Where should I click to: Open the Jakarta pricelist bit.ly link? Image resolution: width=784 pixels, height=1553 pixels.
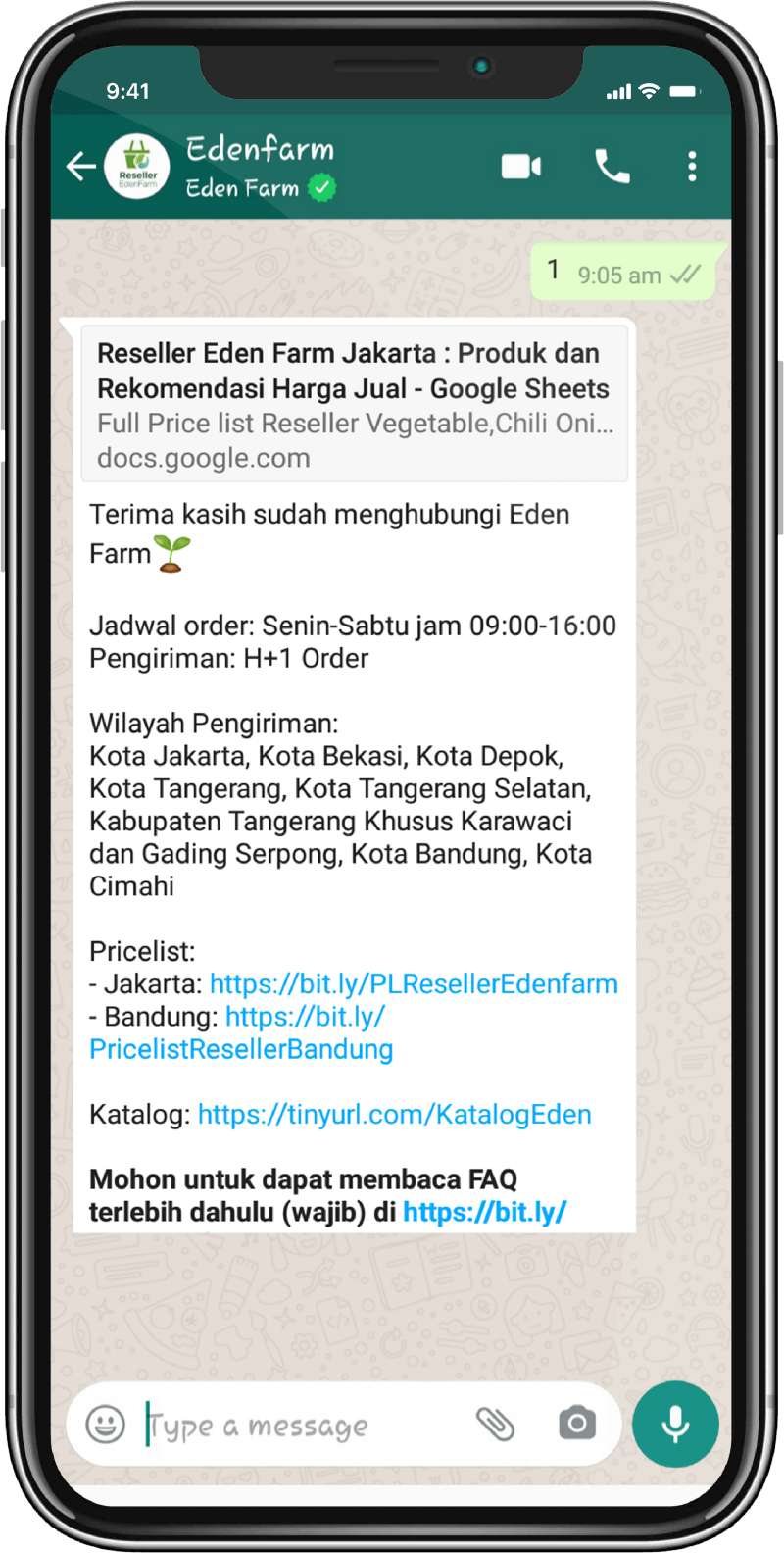[414, 984]
